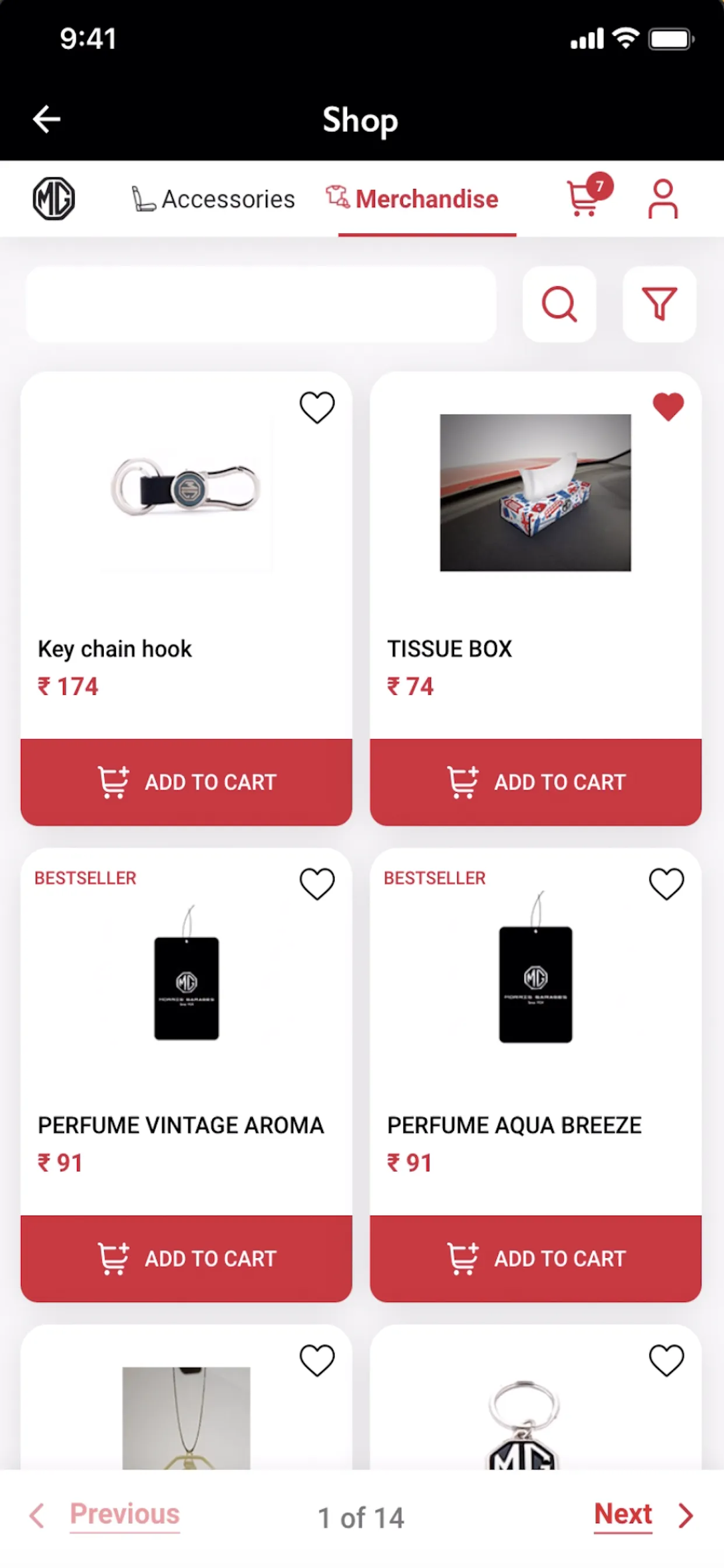724x1568 pixels.
Task: Tap the cart-plus icon on Tissue Box's button
Action: click(461, 781)
